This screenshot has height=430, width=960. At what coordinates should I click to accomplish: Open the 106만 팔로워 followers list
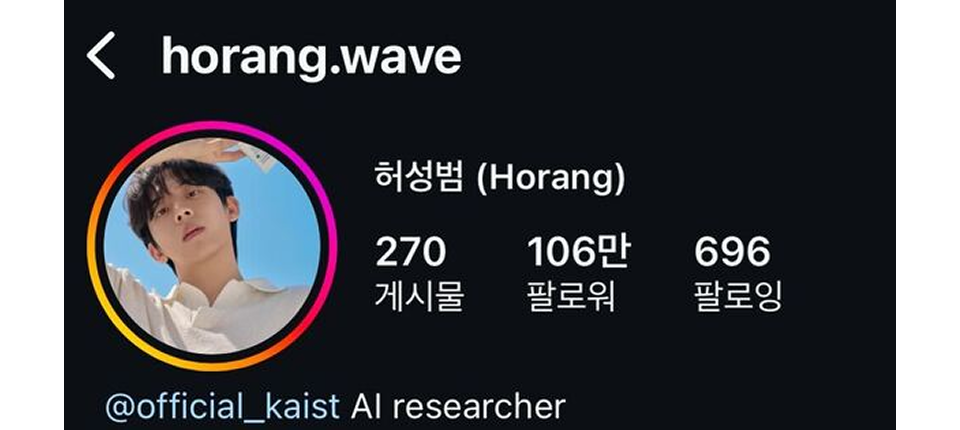(x=578, y=272)
